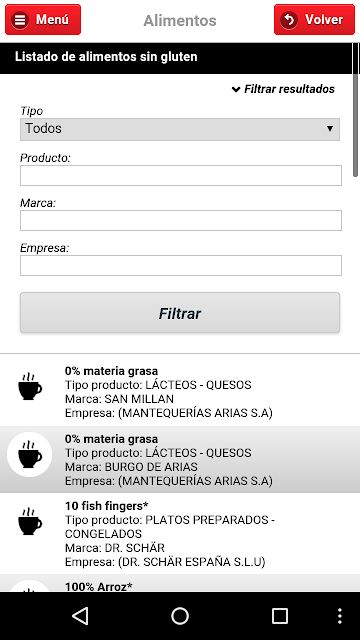Focus the Empresa text field

tap(181, 265)
